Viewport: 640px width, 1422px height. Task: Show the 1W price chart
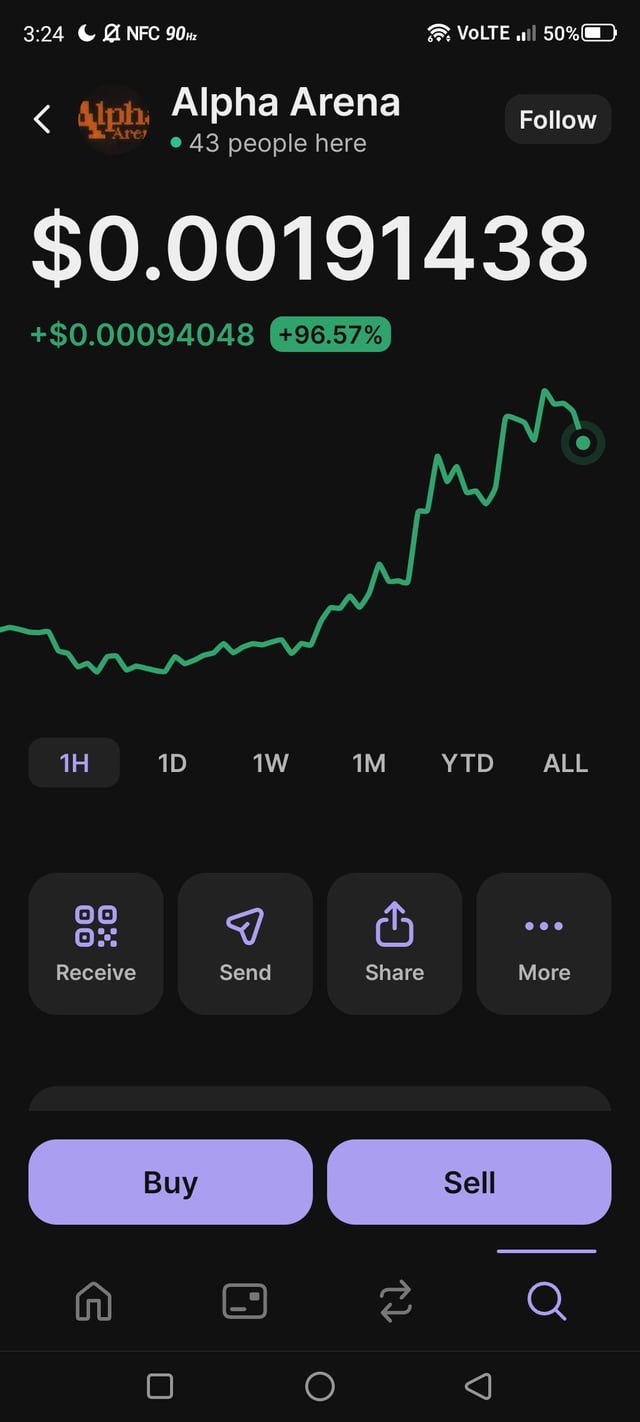(x=270, y=763)
